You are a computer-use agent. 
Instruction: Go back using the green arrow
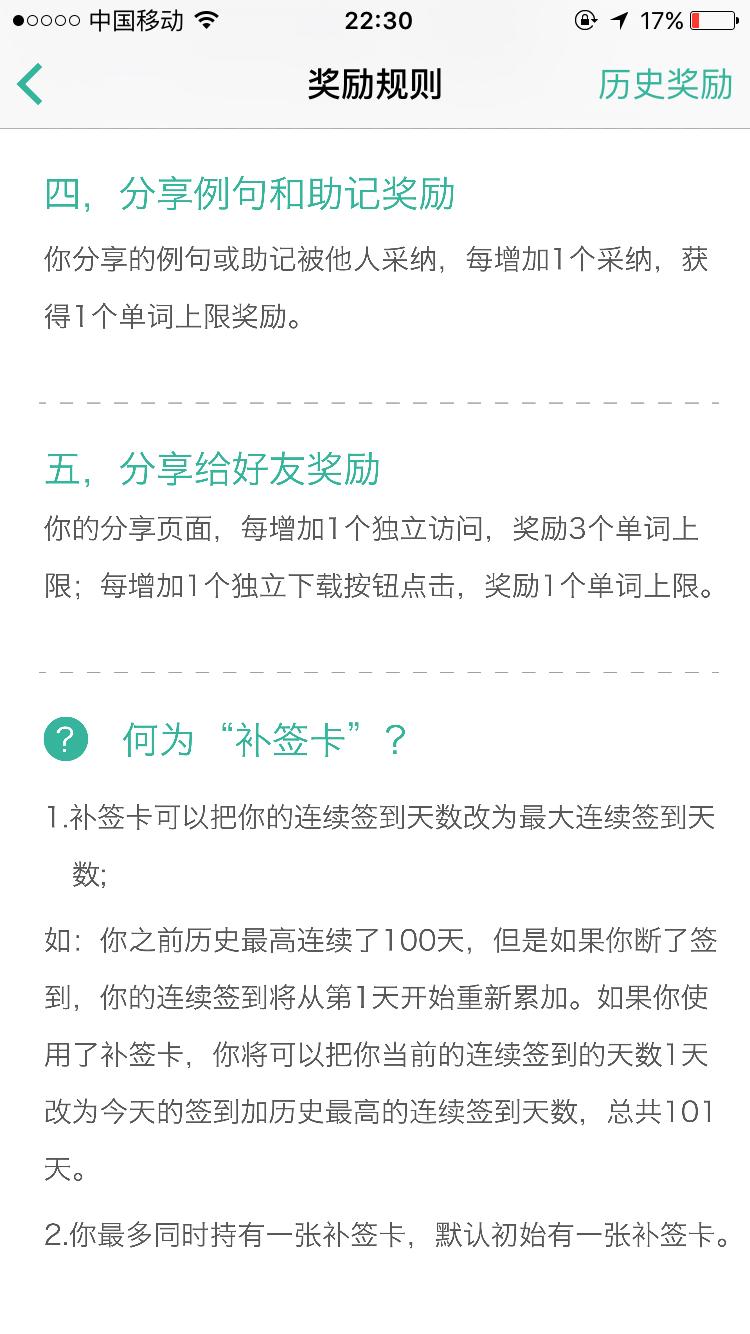(x=30, y=84)
